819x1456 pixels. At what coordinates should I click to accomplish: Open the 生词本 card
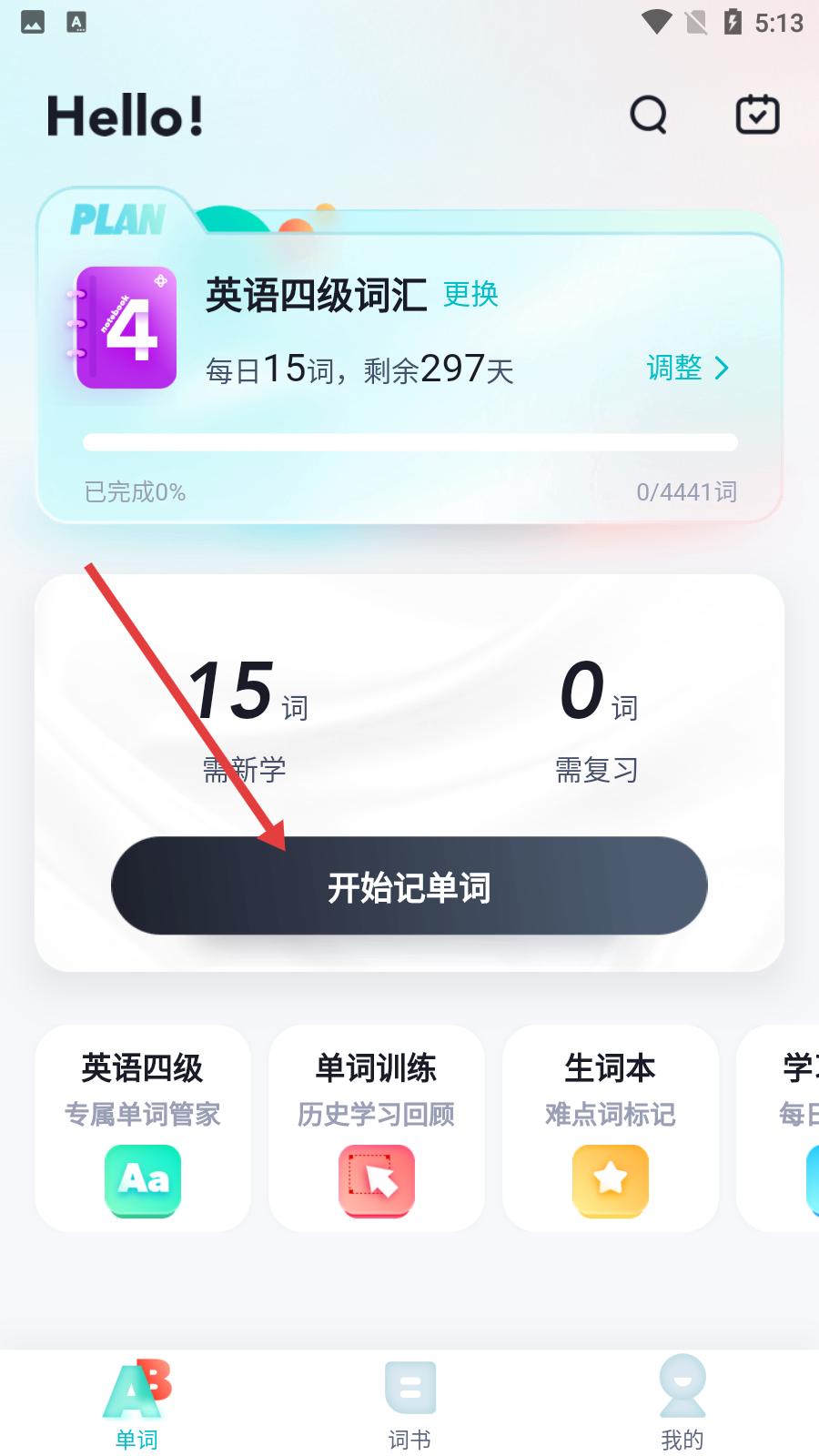point(611,1128)
